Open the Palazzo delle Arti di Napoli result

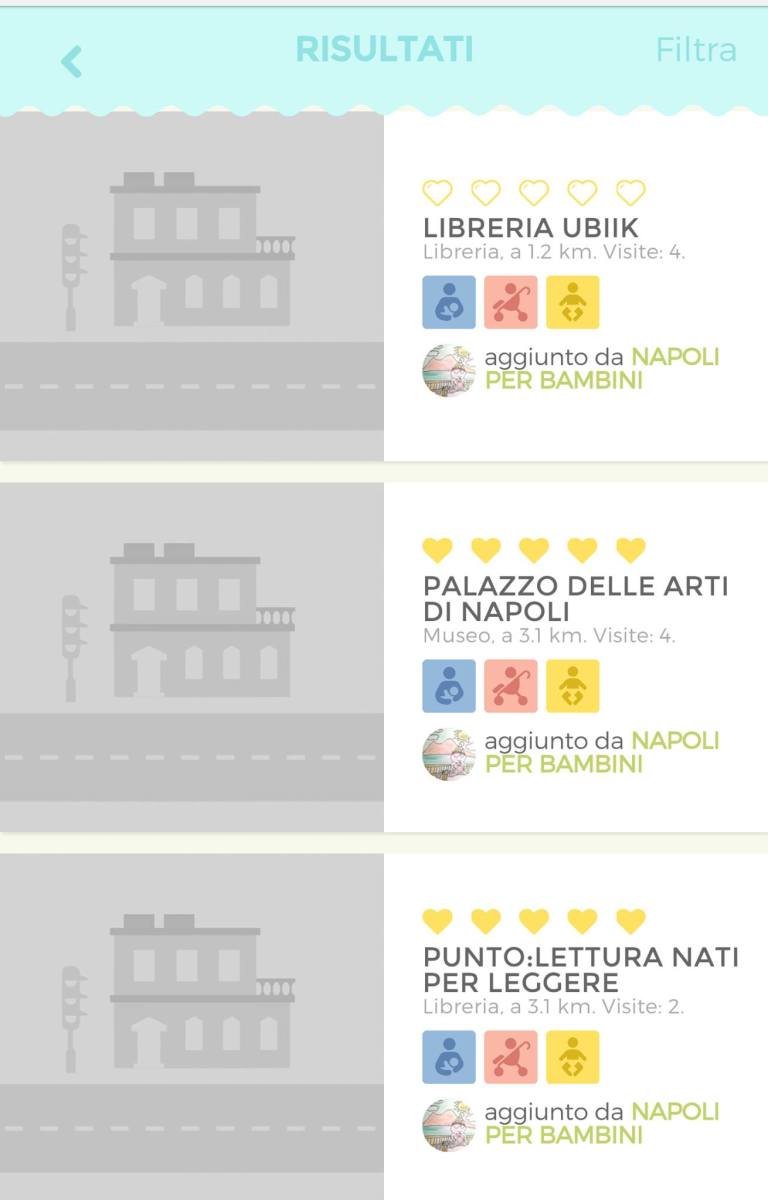pyautogui.click(x=575, y=598)
